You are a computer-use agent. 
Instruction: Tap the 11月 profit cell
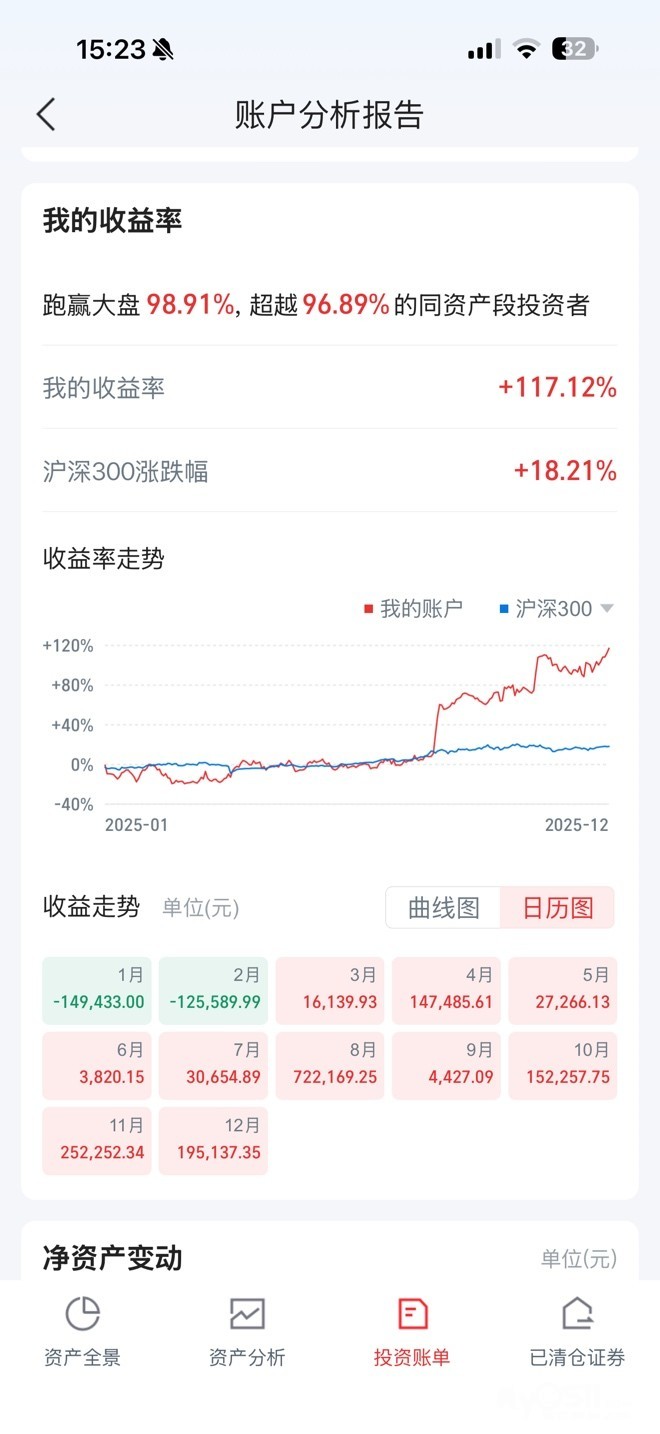click(x=96, y=1140)
